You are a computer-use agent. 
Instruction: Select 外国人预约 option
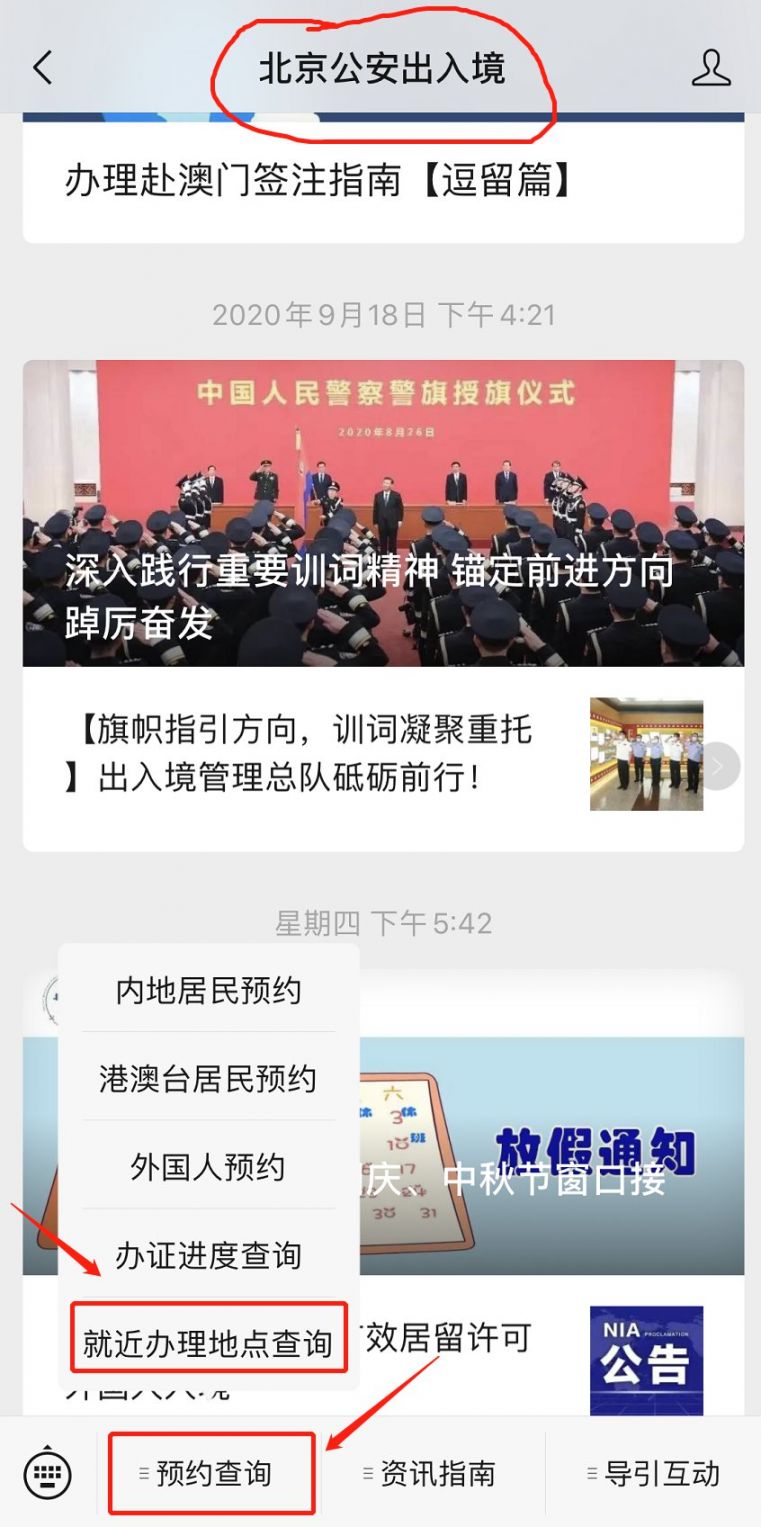click(208, 1166)
